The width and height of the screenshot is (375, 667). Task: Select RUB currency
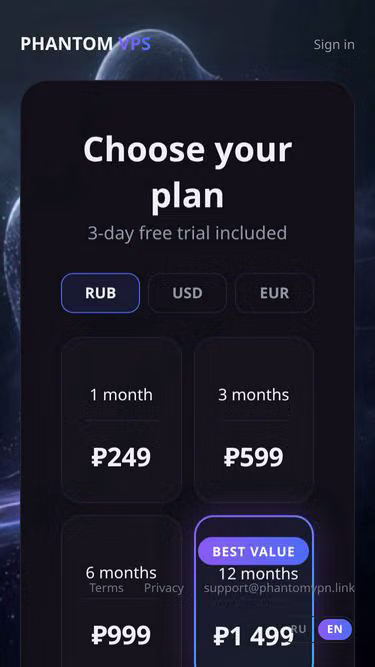[100, 293]
